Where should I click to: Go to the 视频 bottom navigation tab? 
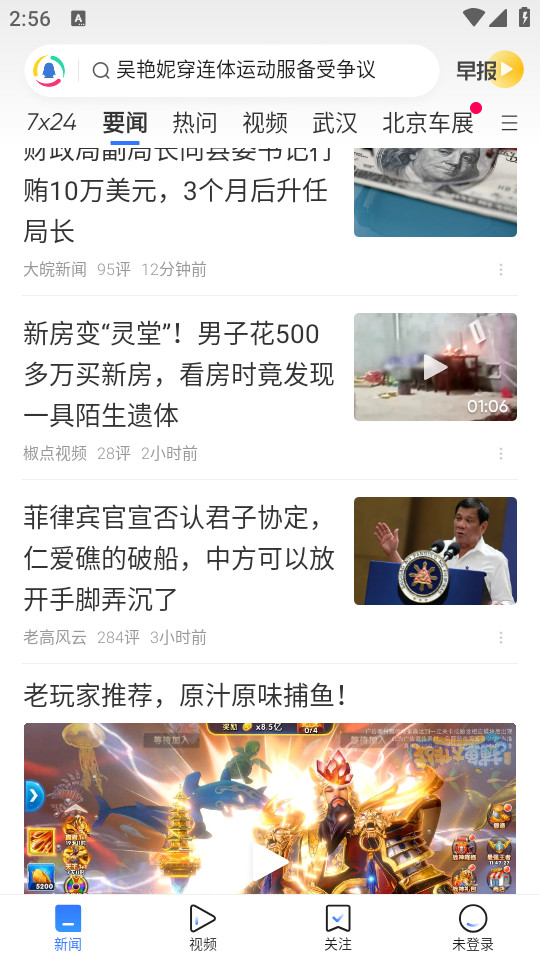point(203,928)
